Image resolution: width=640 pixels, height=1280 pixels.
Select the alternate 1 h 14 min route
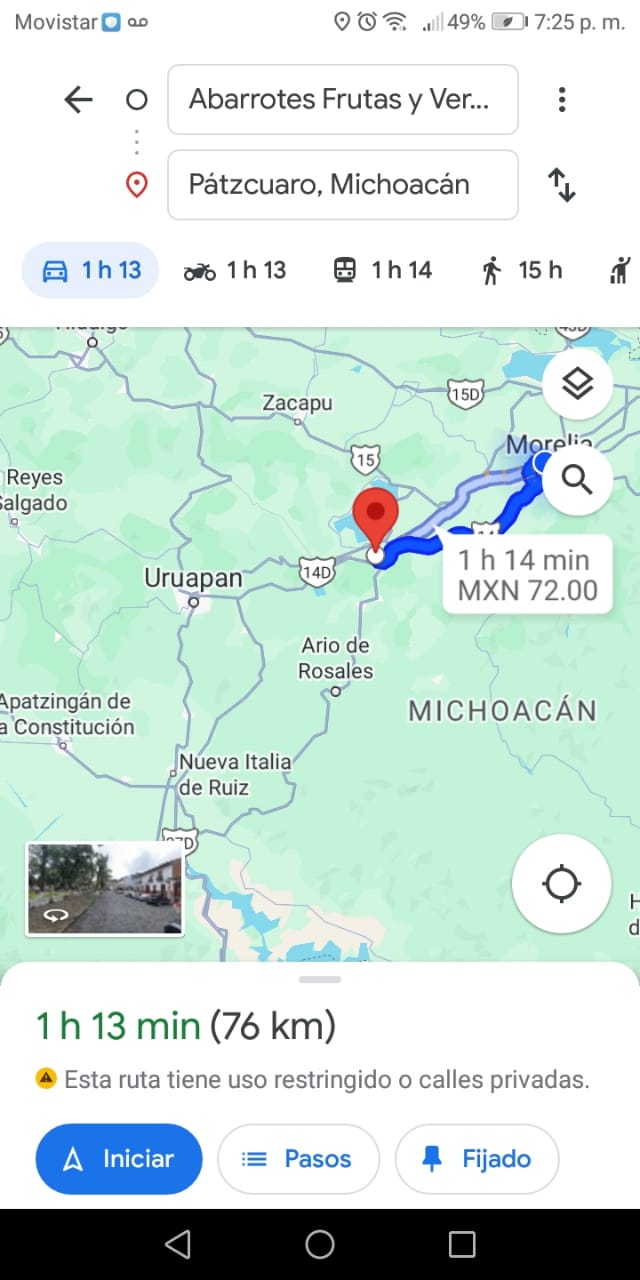(x=525, y=575)
